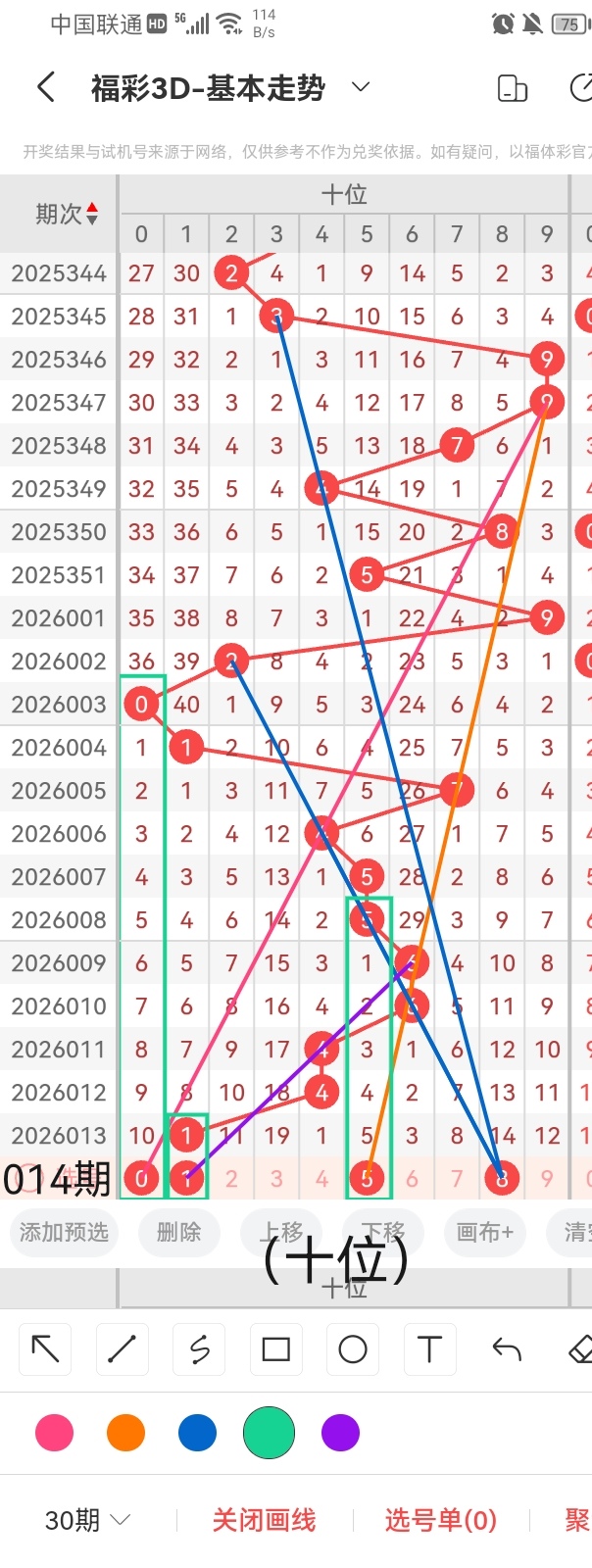592x1568 pixels.
Task: Tap the 删除 button
Action: pyautogui.click(x=178, y=1232)
